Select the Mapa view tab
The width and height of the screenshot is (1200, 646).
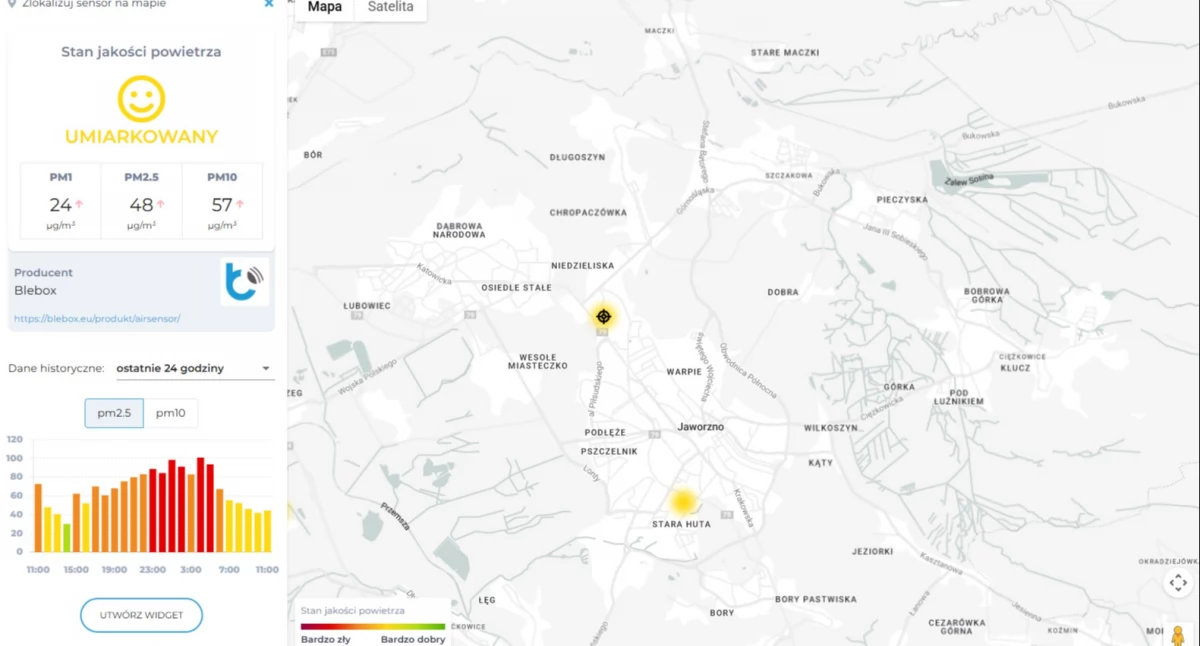click(324, 8)
